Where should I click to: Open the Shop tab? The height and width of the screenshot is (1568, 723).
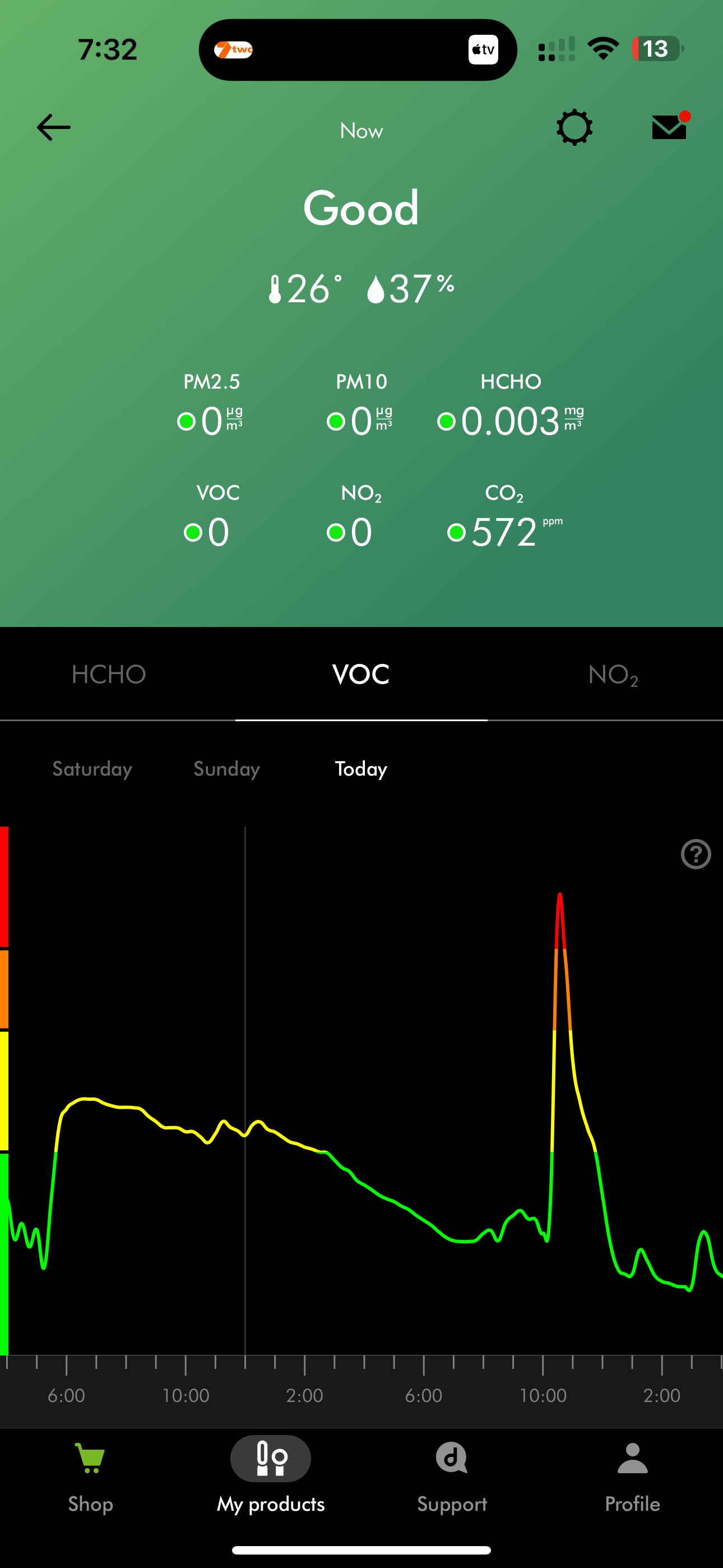tap(91, 1477)
